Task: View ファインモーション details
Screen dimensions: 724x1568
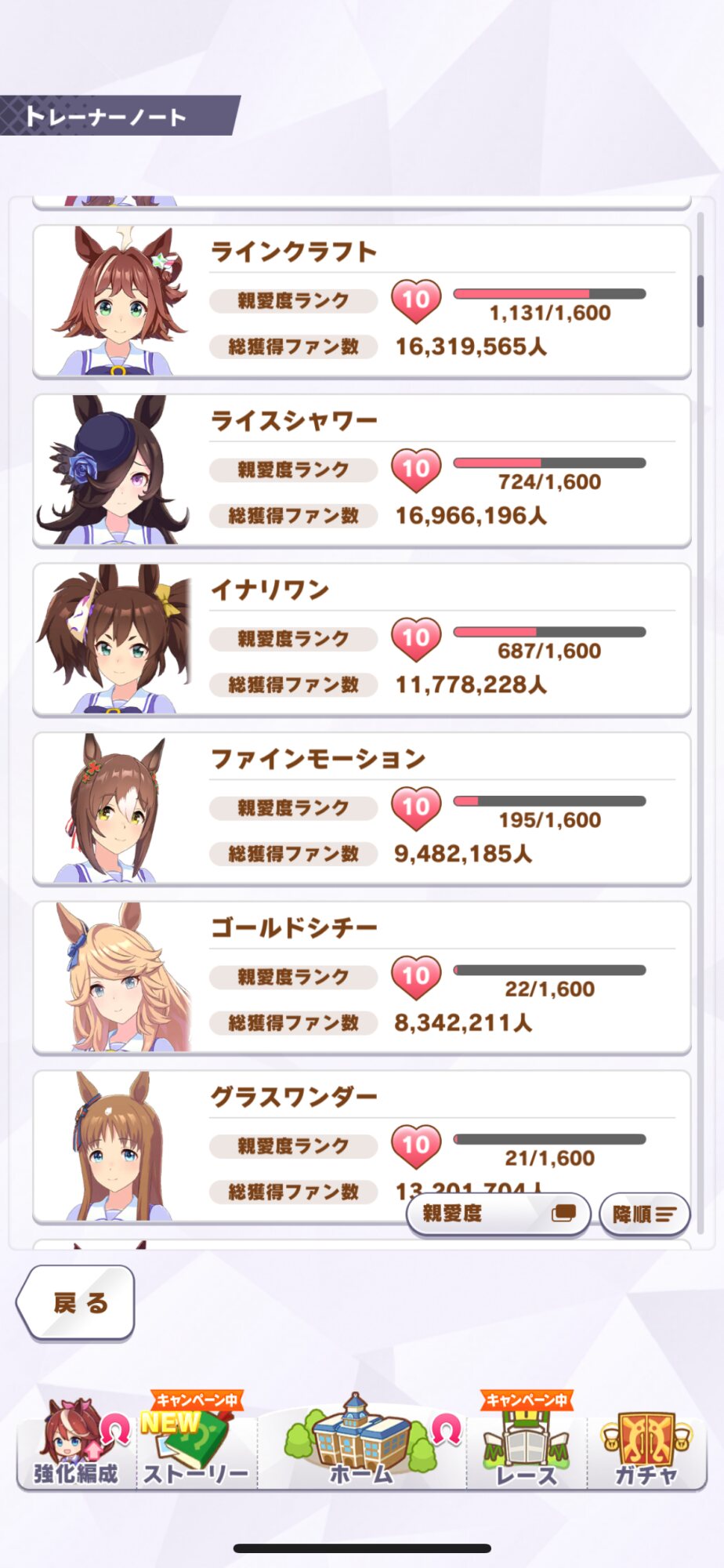Action: (x=361, y=809)
